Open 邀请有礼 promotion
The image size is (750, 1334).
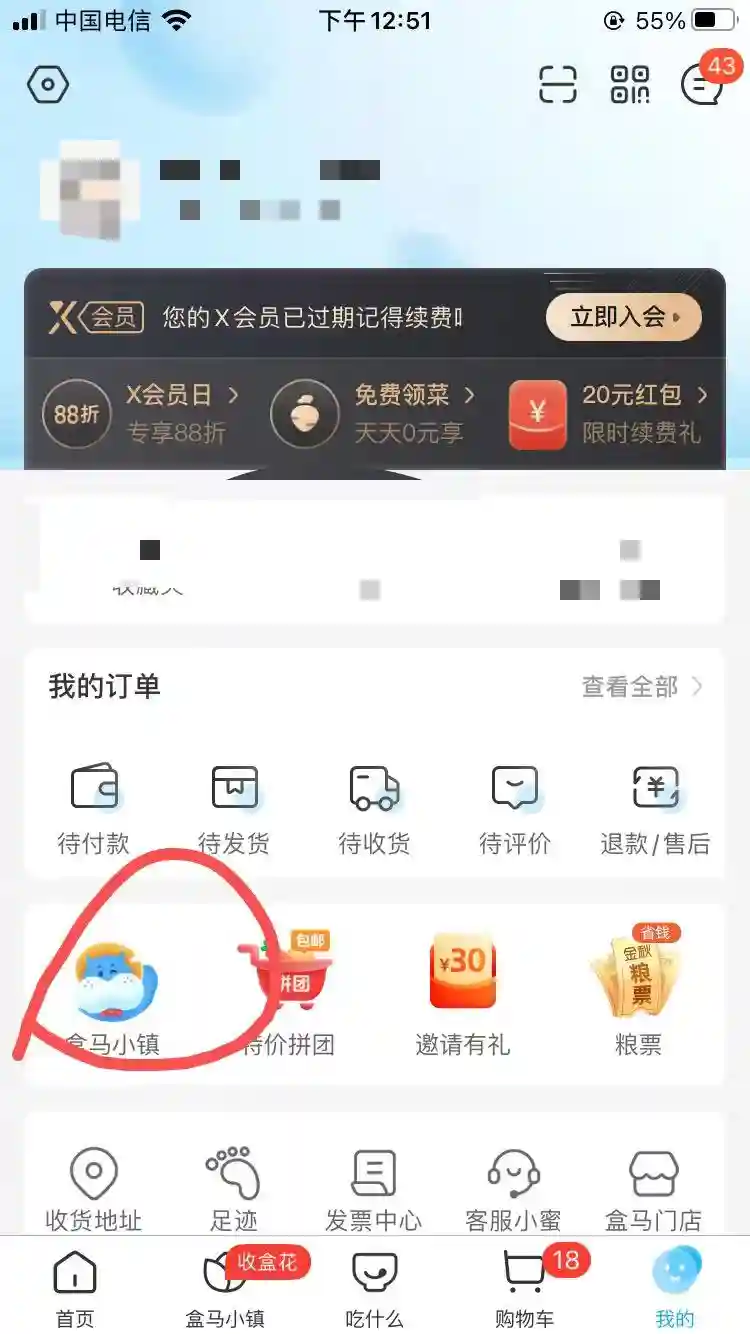point(462,994)
